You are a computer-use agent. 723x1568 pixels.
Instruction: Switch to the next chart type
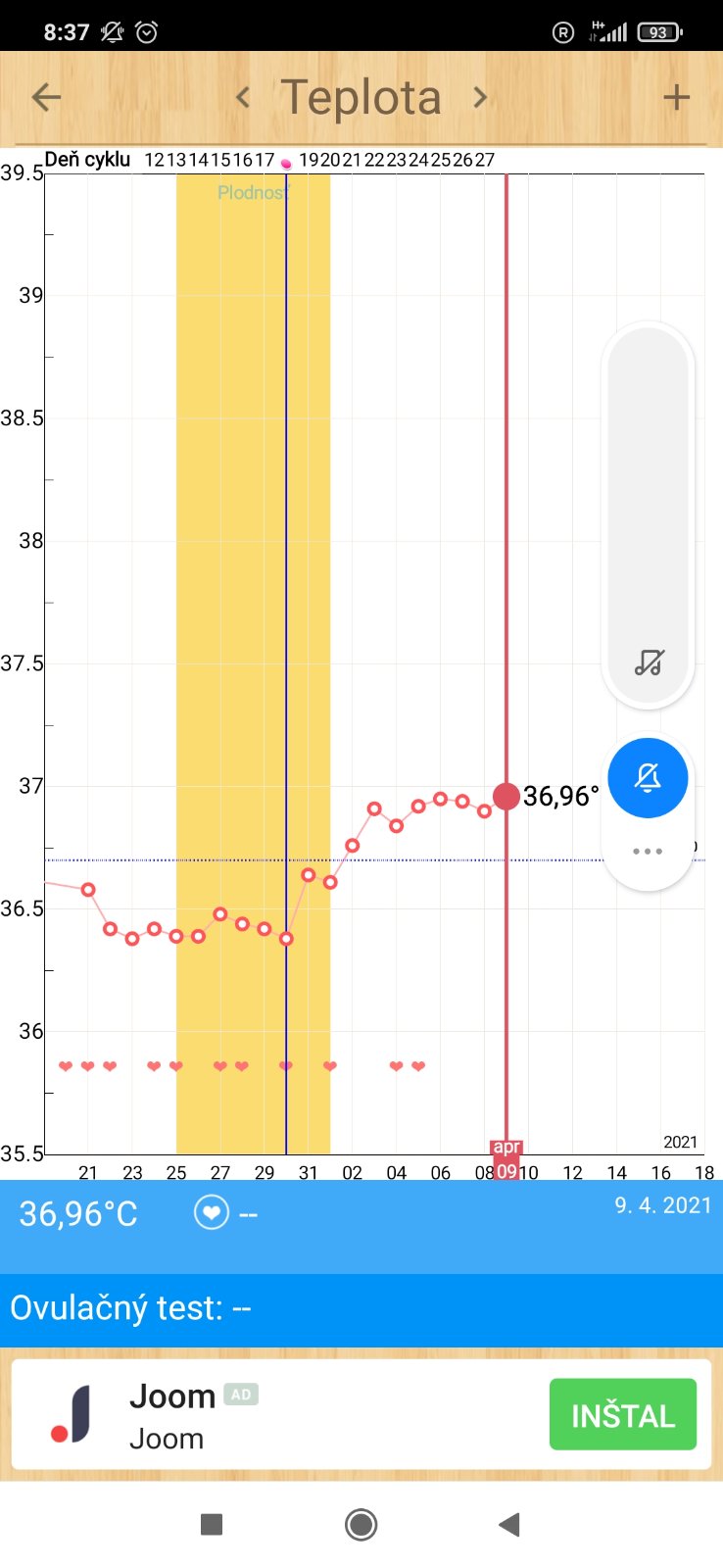(x=480, y=97)
